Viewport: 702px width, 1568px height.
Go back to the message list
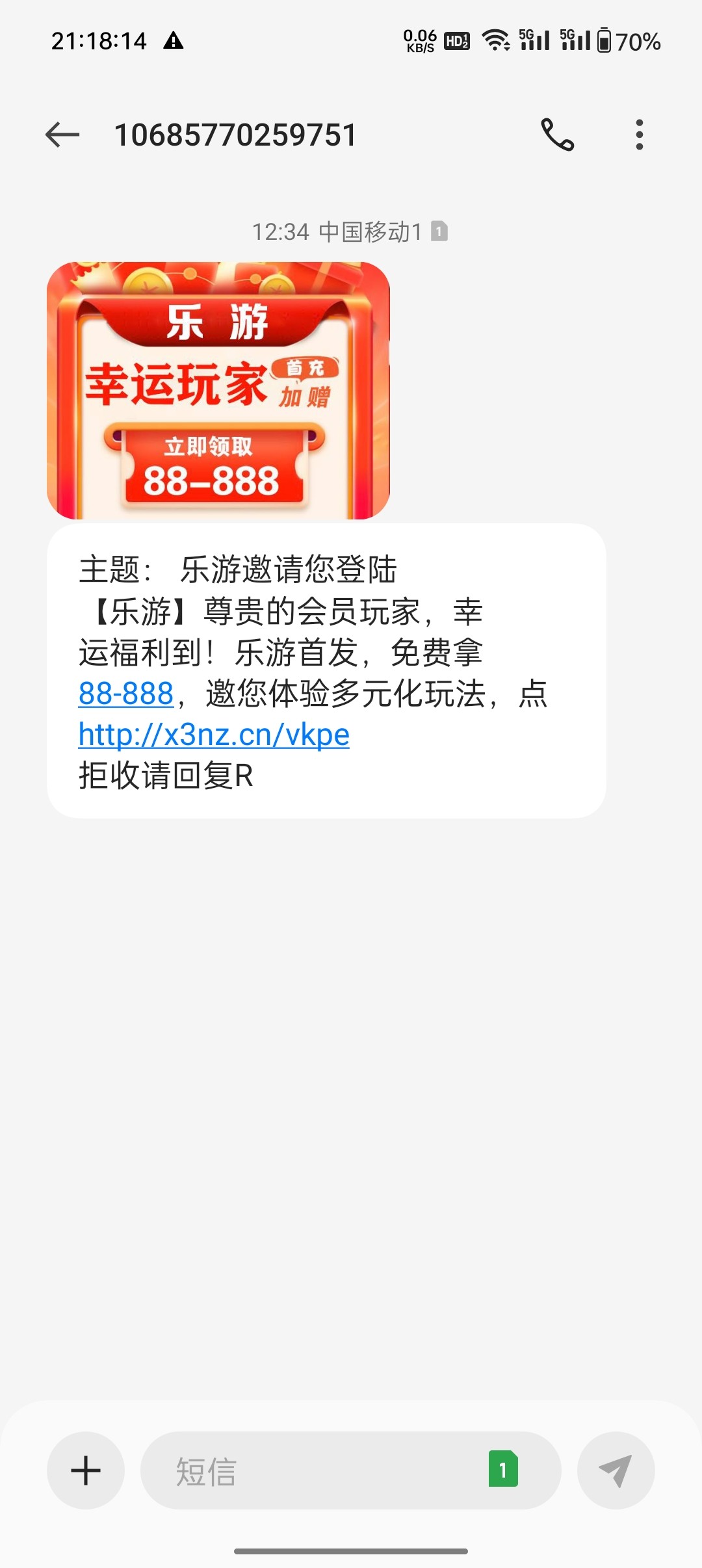(x=62, y=135)
